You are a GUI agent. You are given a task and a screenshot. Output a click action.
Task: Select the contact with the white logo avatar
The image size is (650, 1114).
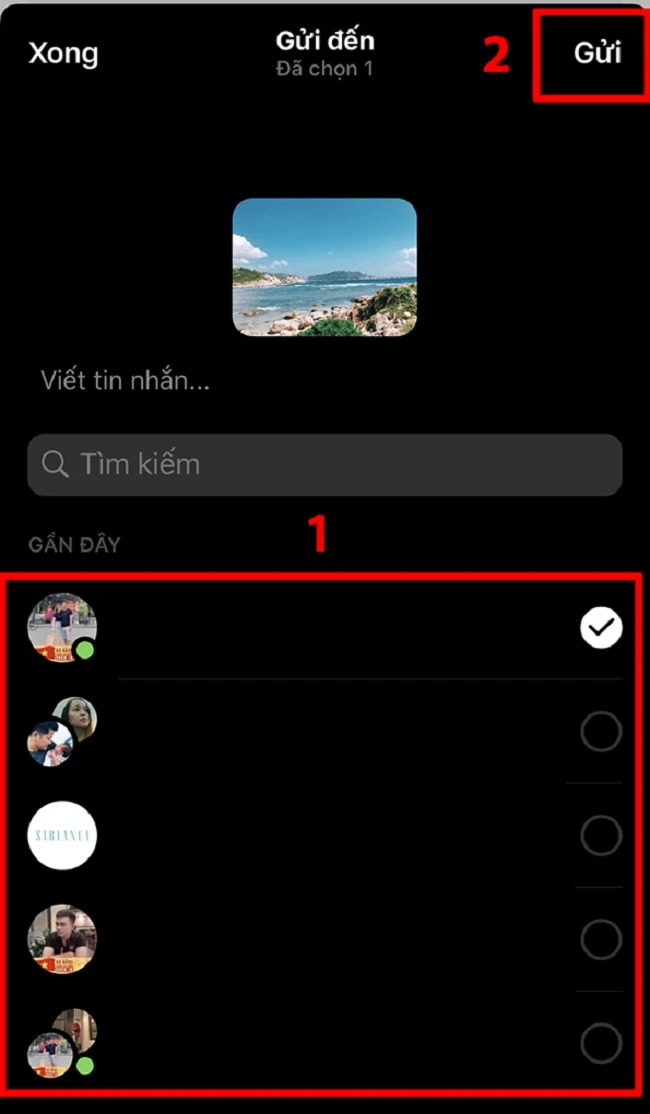601,835
